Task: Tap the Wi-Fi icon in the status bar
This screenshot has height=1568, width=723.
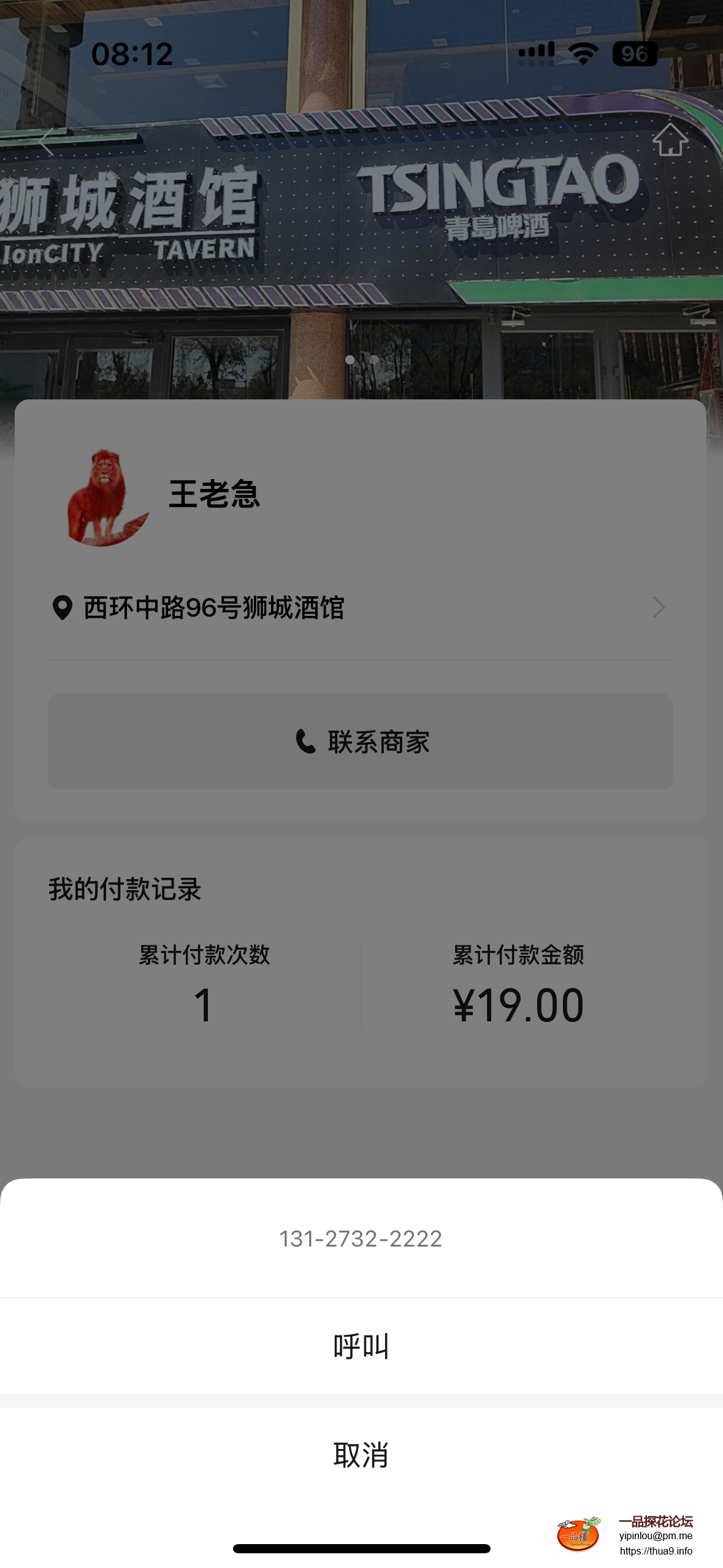Action: pos(583,54)
